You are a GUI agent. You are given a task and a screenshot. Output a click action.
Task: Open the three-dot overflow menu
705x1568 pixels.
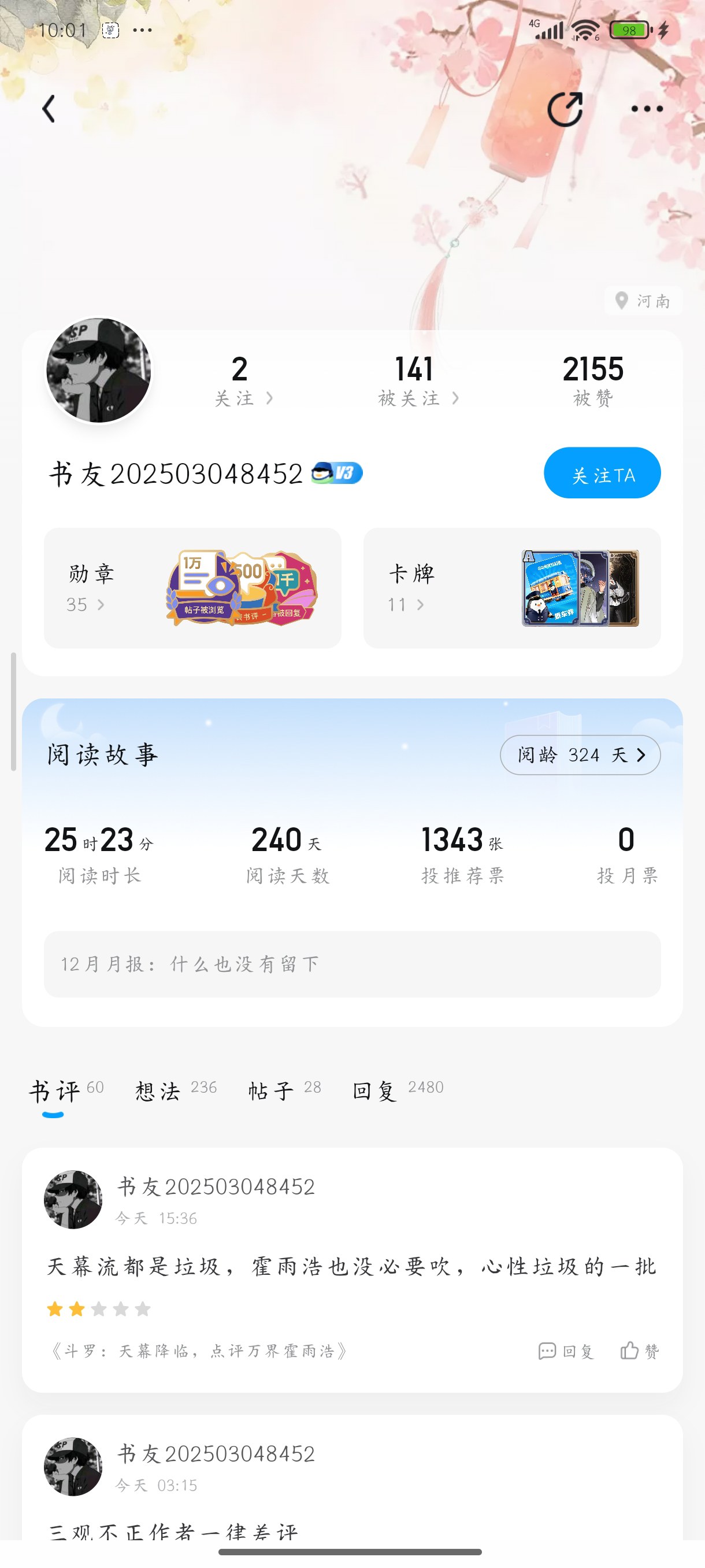pyautogui.click(x=647, y=109)
